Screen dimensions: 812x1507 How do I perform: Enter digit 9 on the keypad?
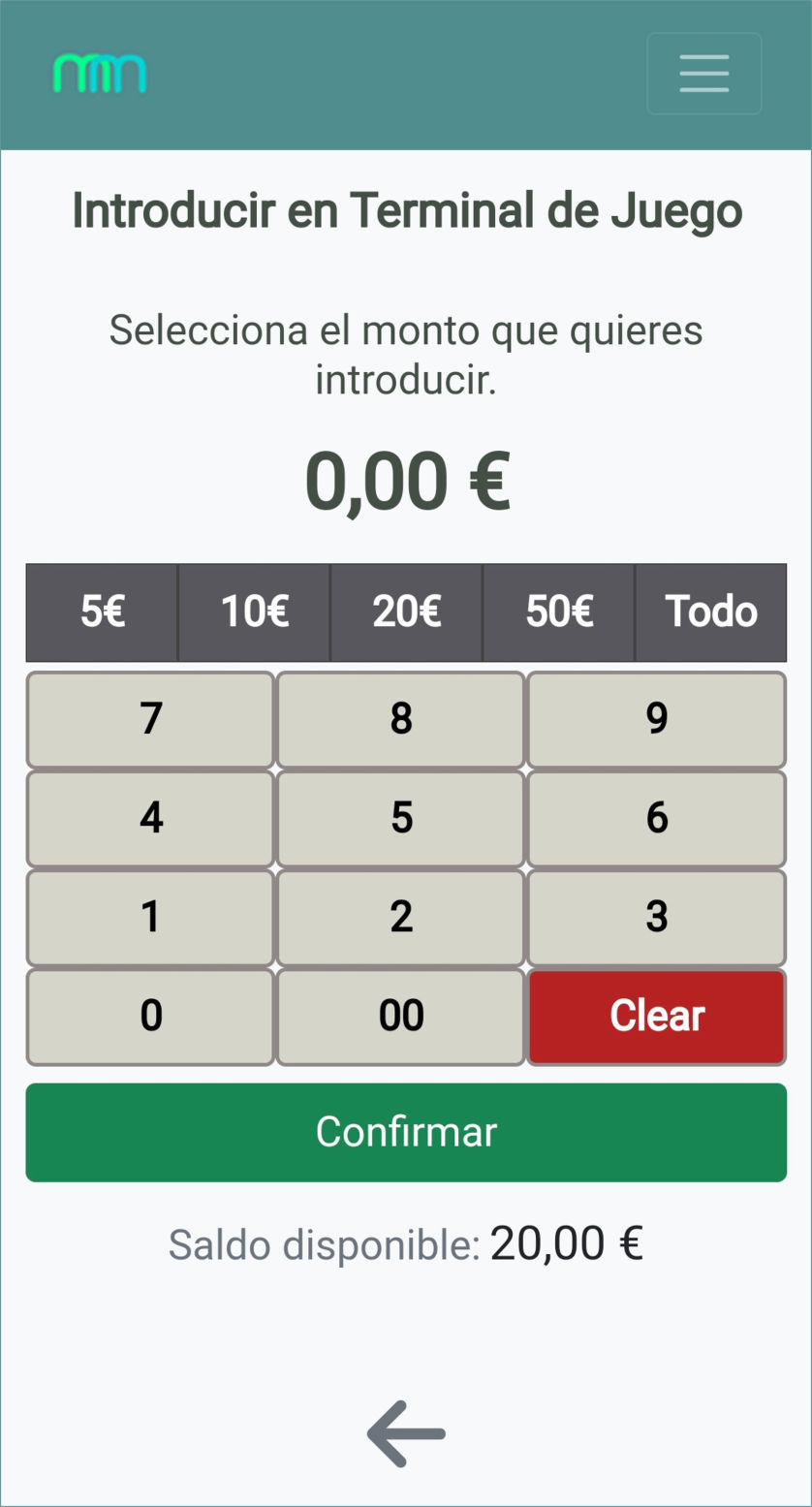coord(656,719)
